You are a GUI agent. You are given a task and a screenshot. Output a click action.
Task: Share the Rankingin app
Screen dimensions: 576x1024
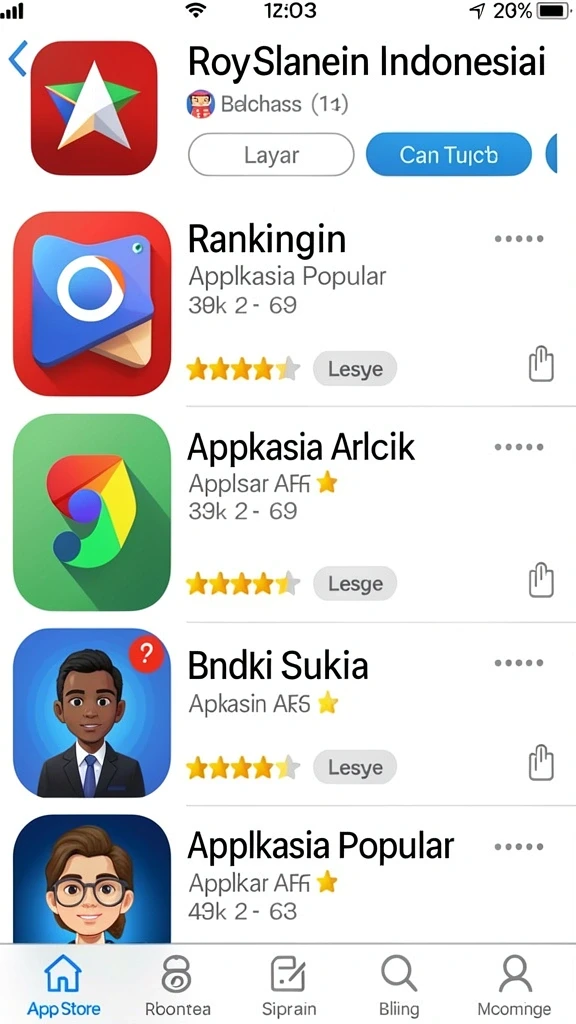point(541,364)
